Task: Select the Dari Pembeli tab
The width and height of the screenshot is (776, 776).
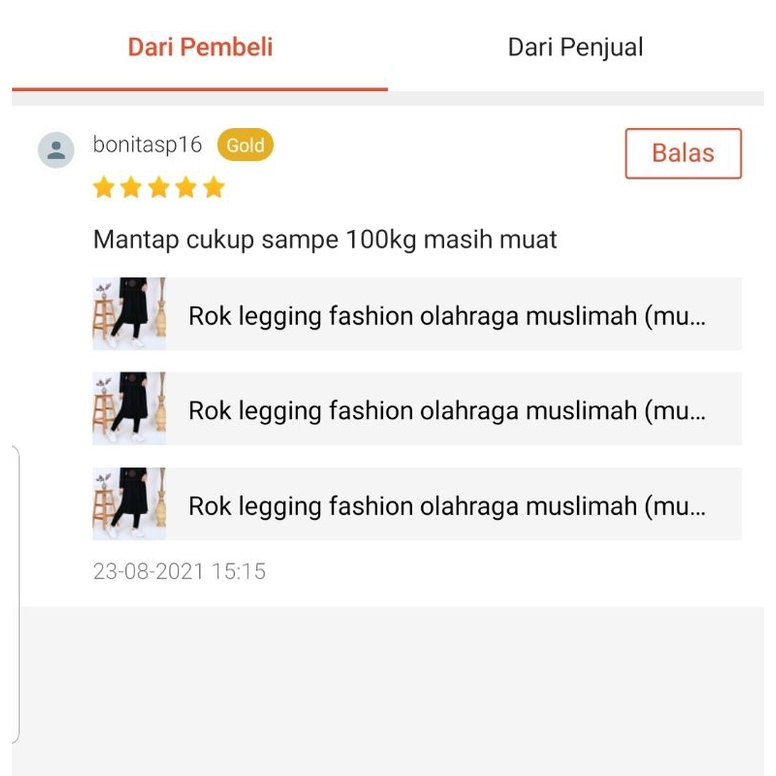Action: pyautogui.click(x=200, y=48)
